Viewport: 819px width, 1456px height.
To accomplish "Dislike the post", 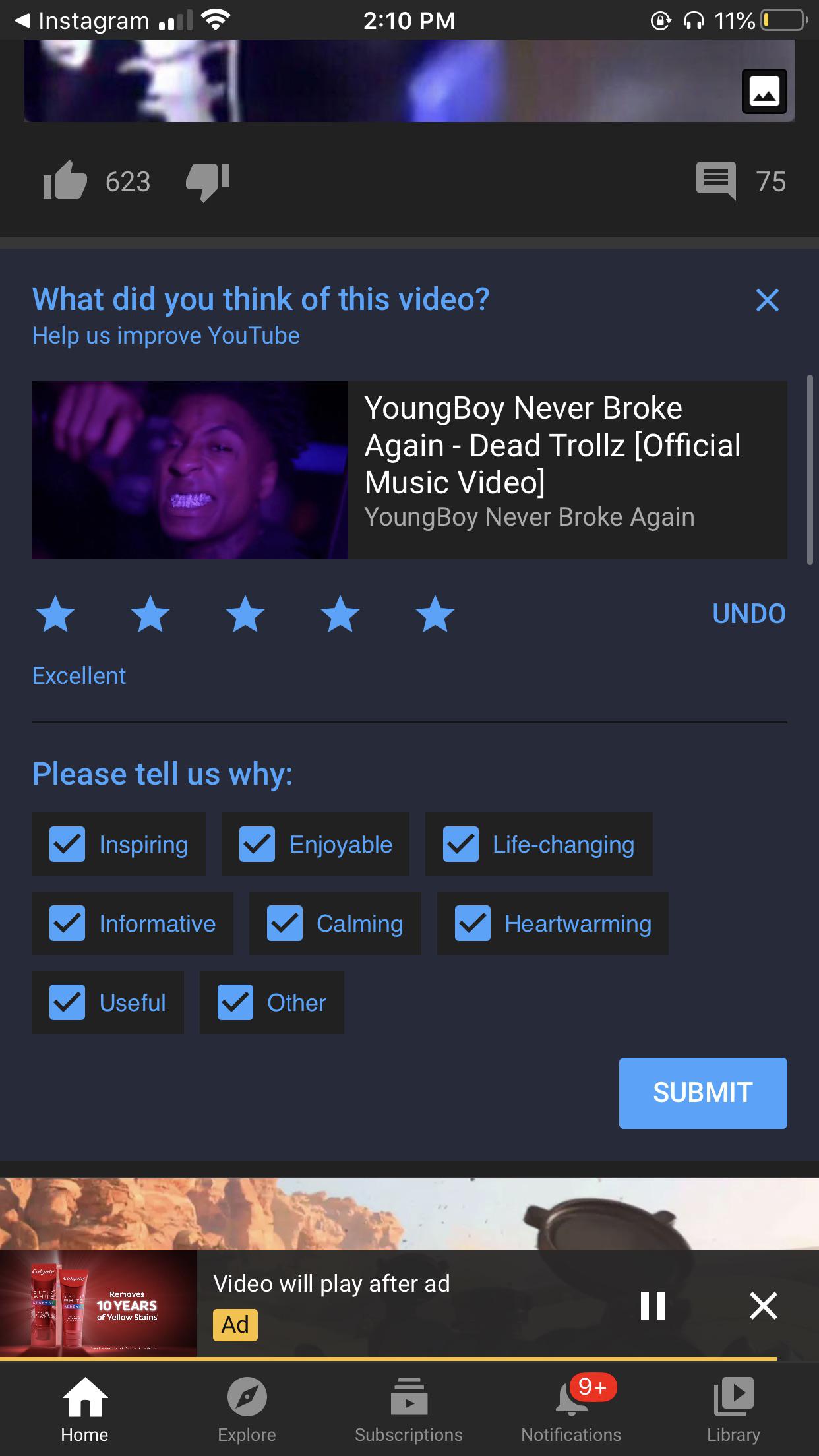I will click(x=208, y=181).
